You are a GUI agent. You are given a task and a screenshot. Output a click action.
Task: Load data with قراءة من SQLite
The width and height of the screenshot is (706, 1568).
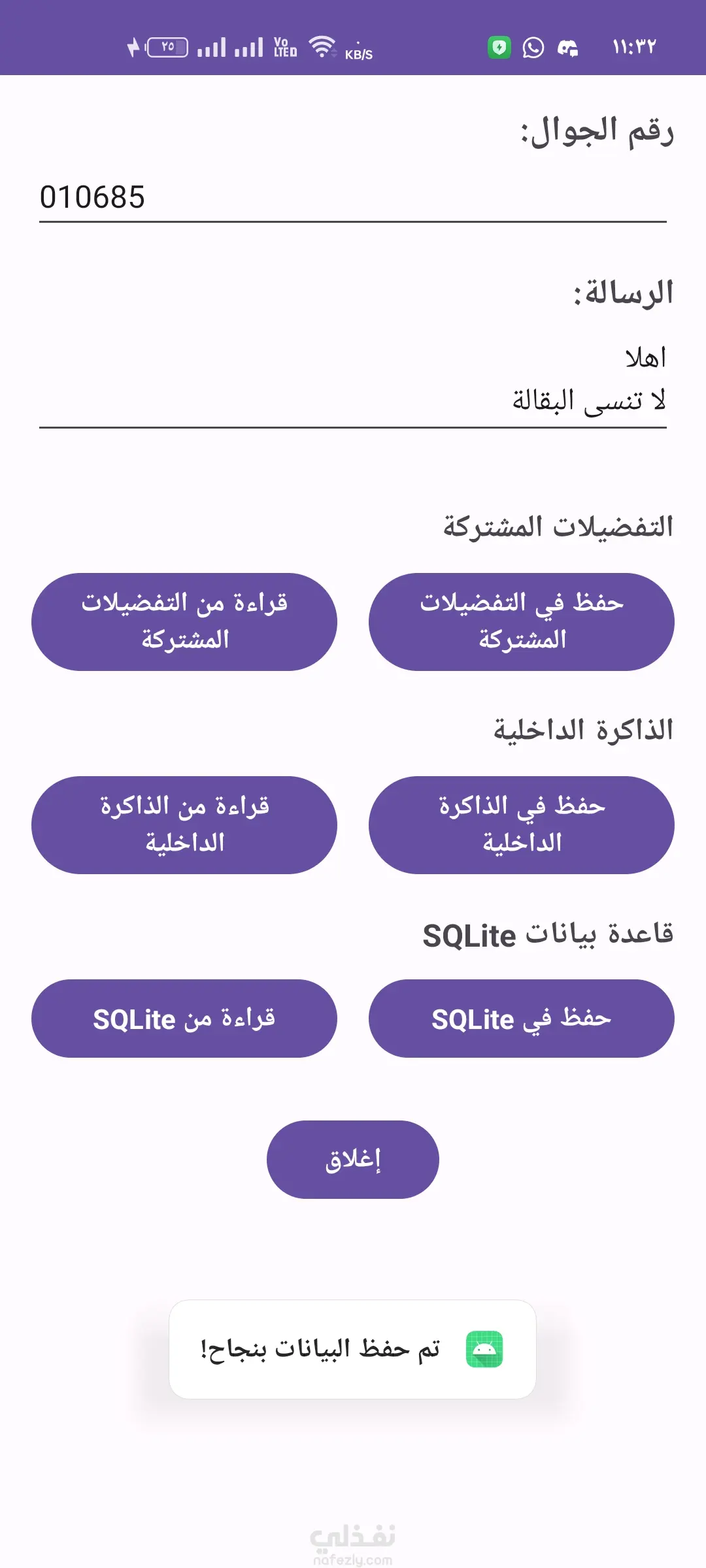pyautogui.click(x=184, y=1018)
